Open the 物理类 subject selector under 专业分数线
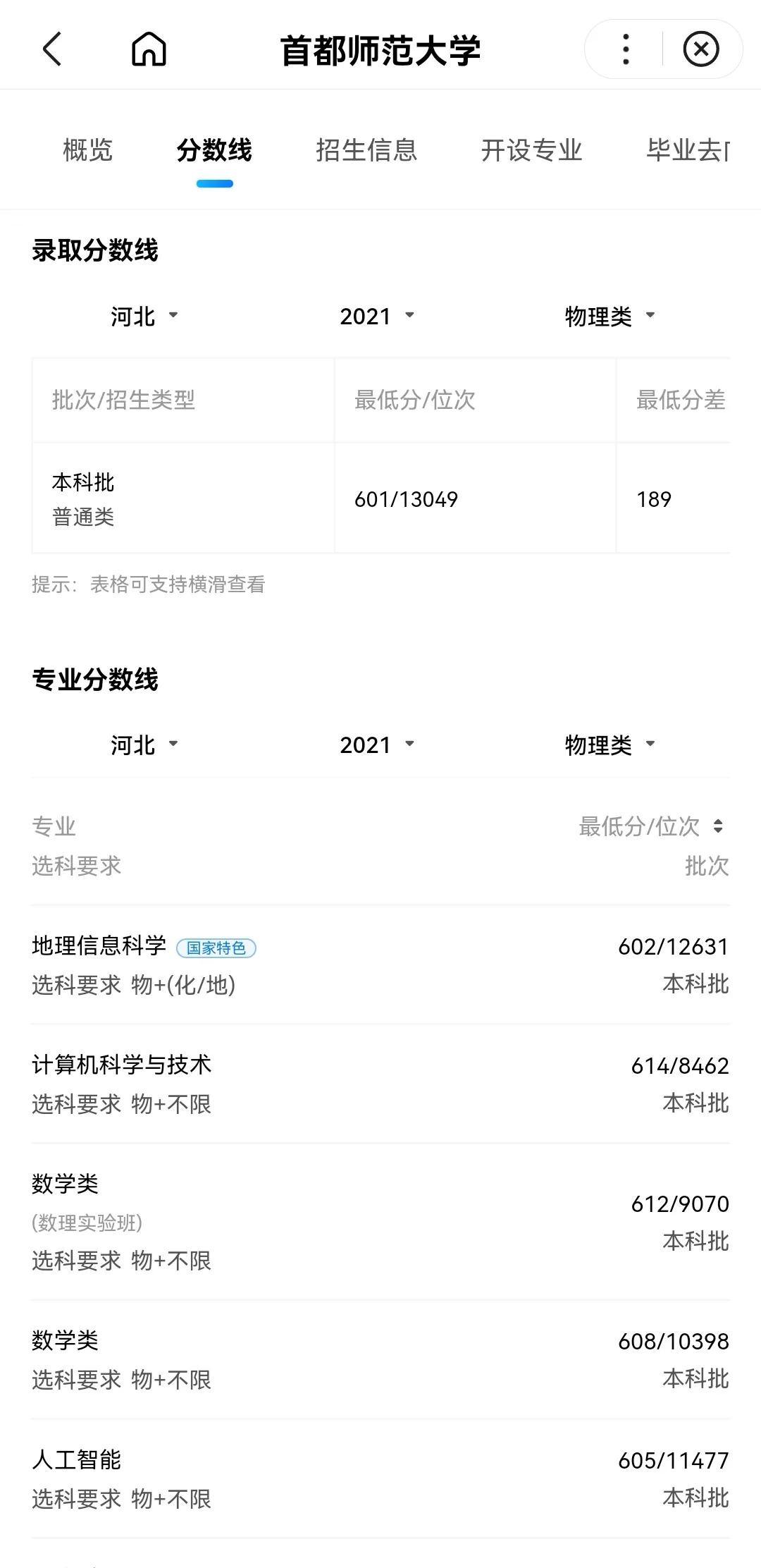The width and height of the screenshot is (761, 1568). click(x=610, y=745)
